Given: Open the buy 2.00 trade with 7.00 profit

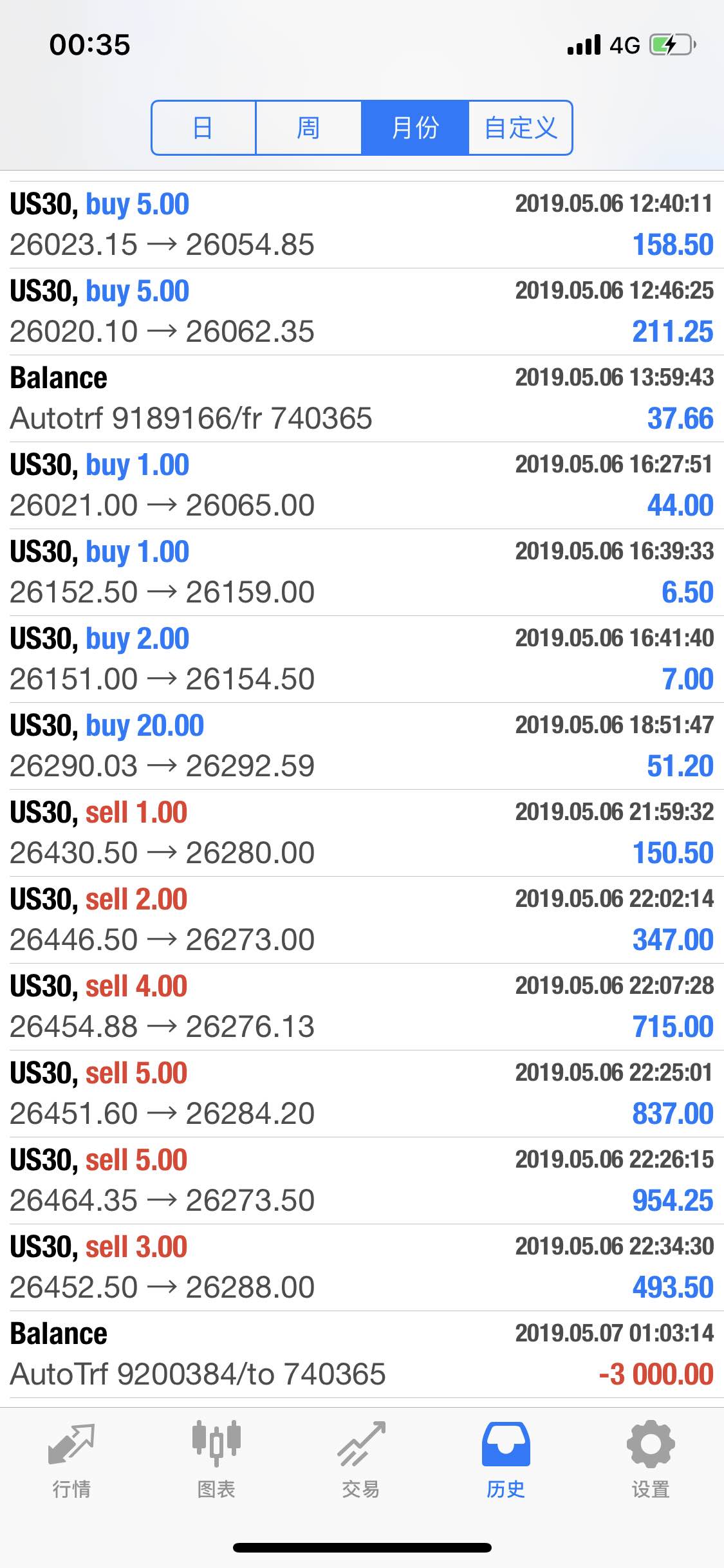Looking at the screenshot, I should click(362, 659).
